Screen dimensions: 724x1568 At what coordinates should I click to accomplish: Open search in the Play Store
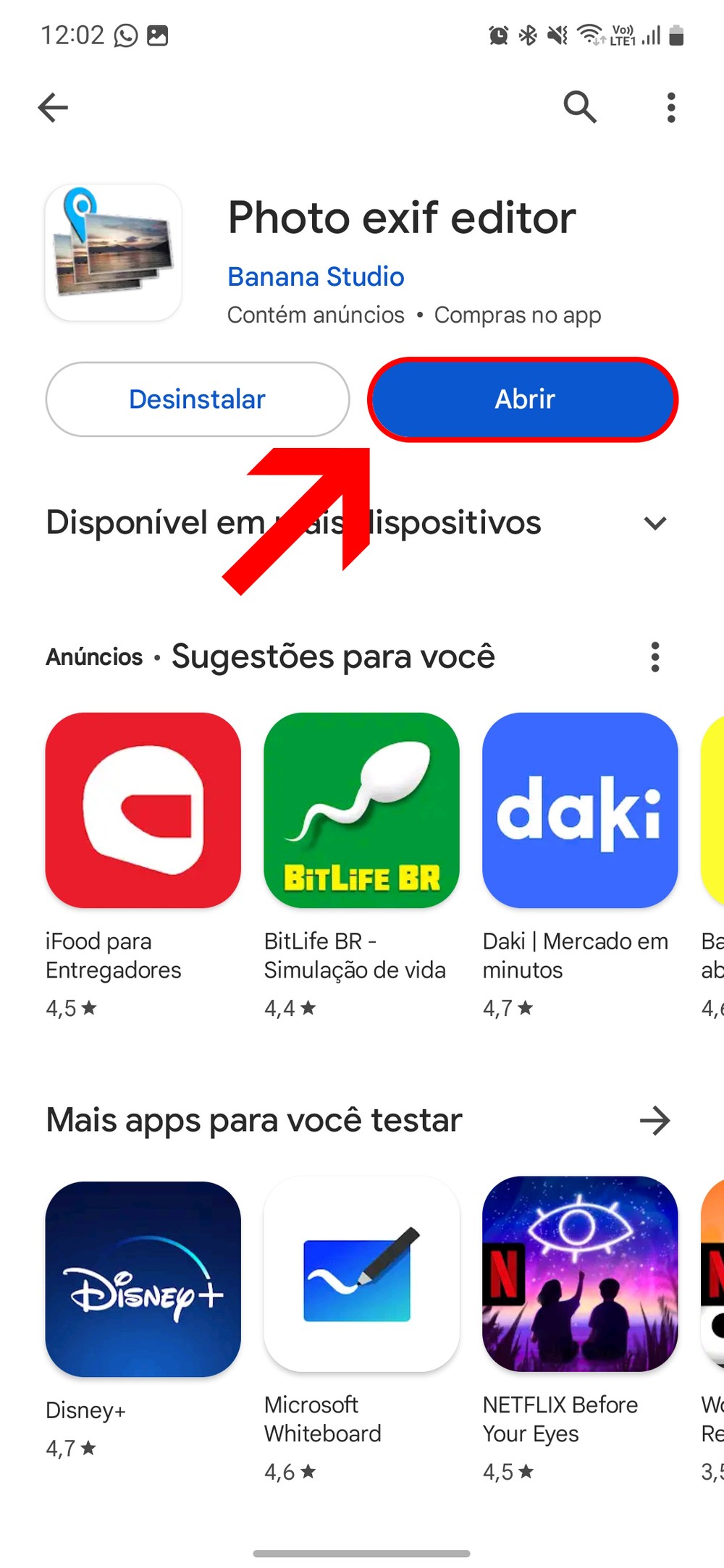[x=580, y=108]
